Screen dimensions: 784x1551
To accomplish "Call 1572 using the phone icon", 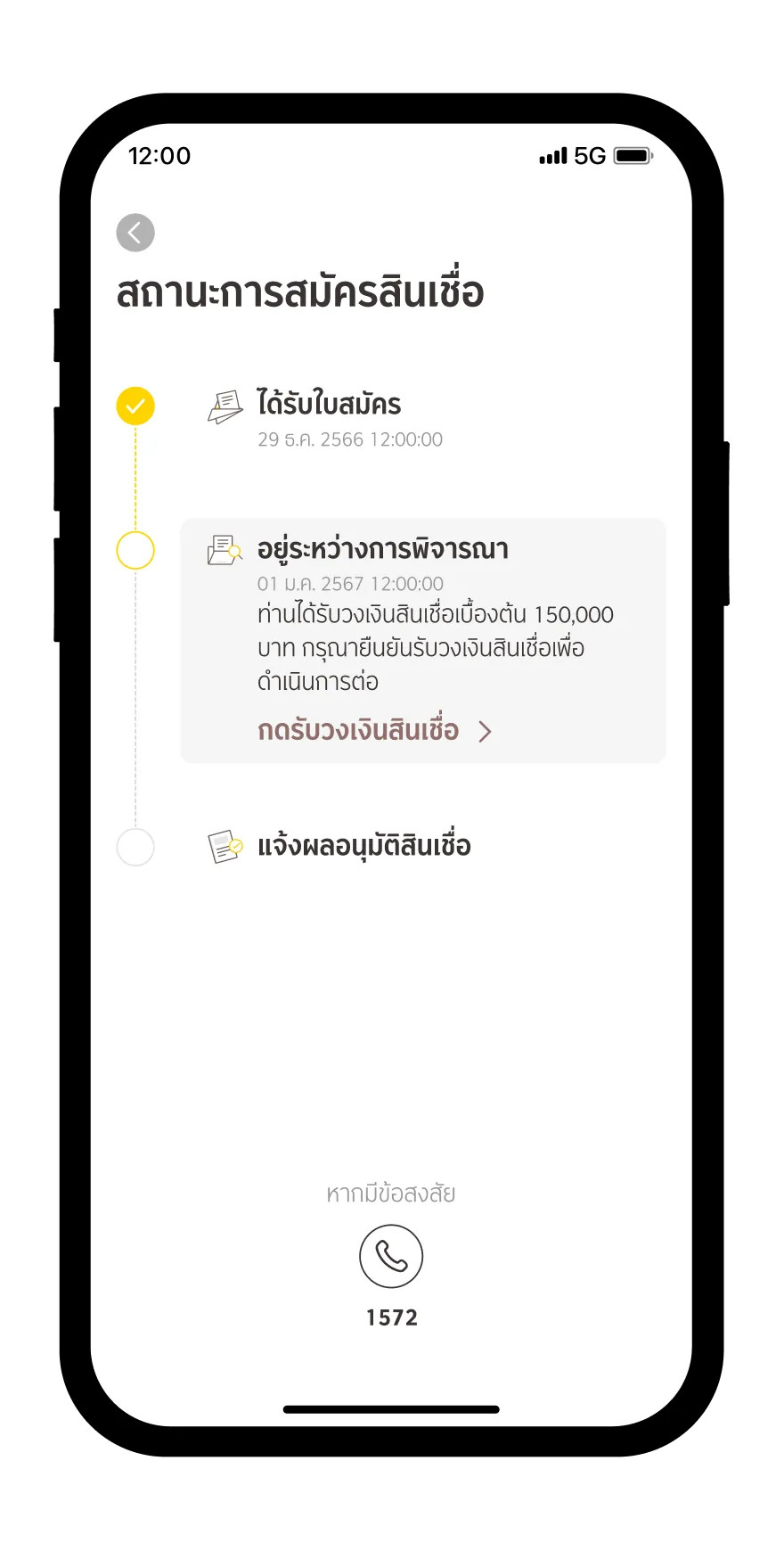I will (391, 1256).
